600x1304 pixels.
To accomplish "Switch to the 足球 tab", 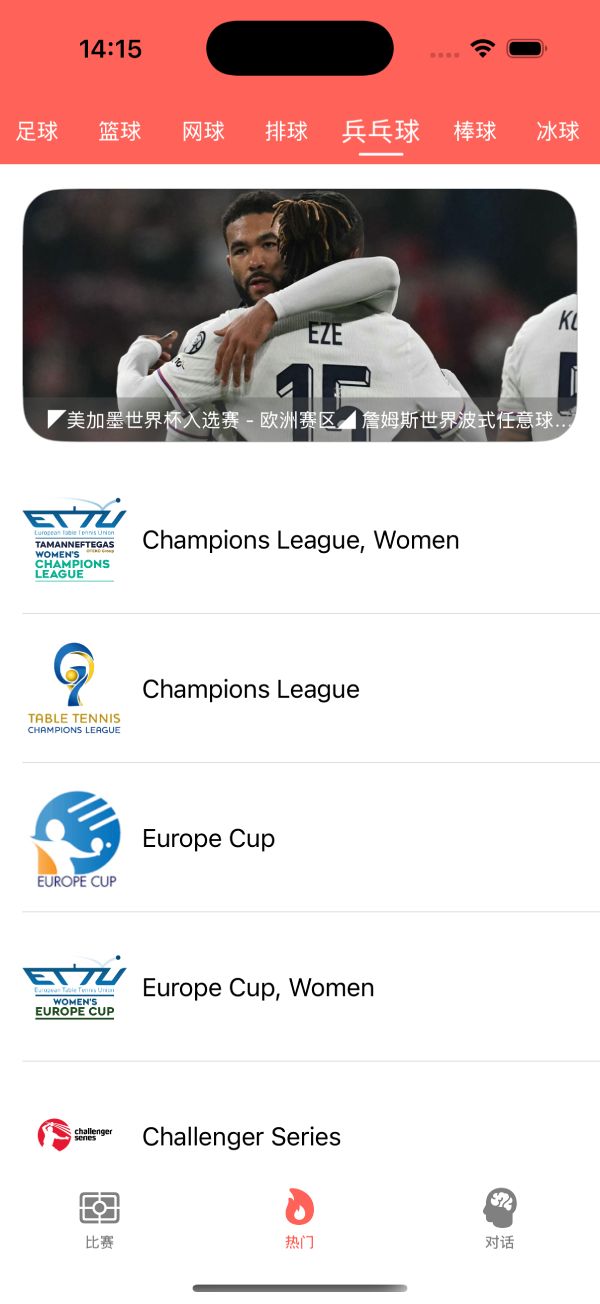I will 37,131.
